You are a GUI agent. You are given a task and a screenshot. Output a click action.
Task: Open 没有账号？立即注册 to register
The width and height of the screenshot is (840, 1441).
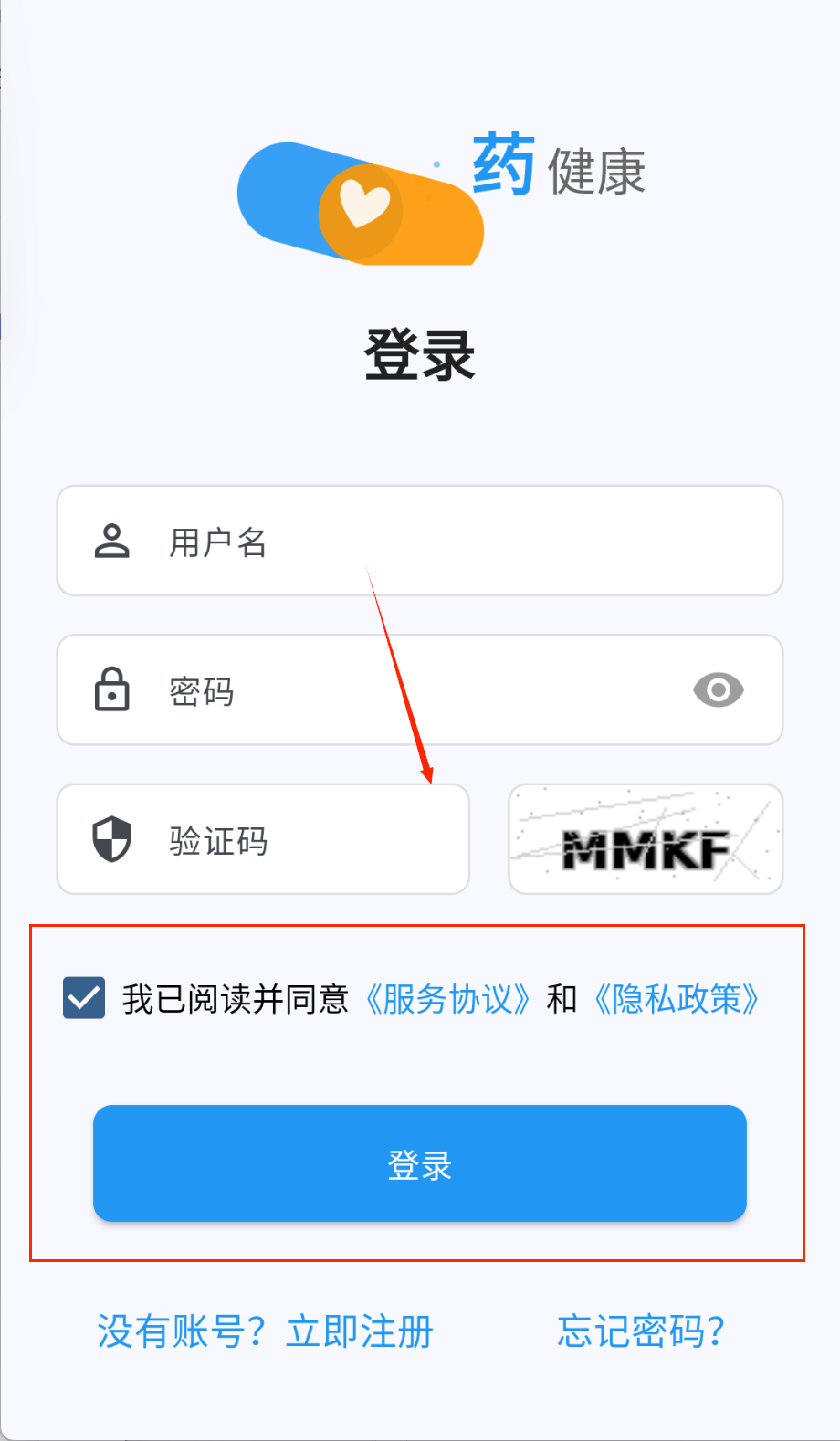pyautogui.click(x=265, y=1331)
